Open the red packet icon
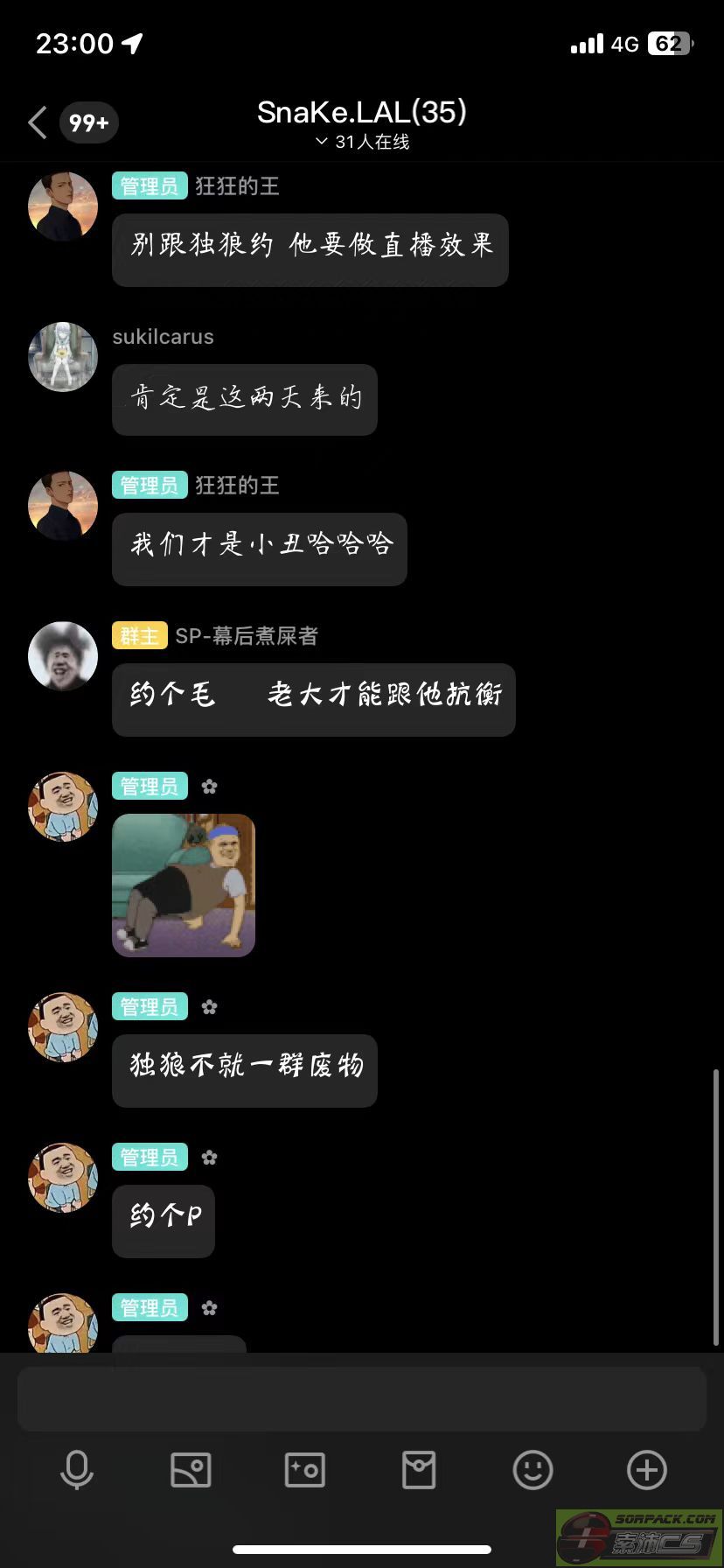724x1568 pixels. point(419,1470)
